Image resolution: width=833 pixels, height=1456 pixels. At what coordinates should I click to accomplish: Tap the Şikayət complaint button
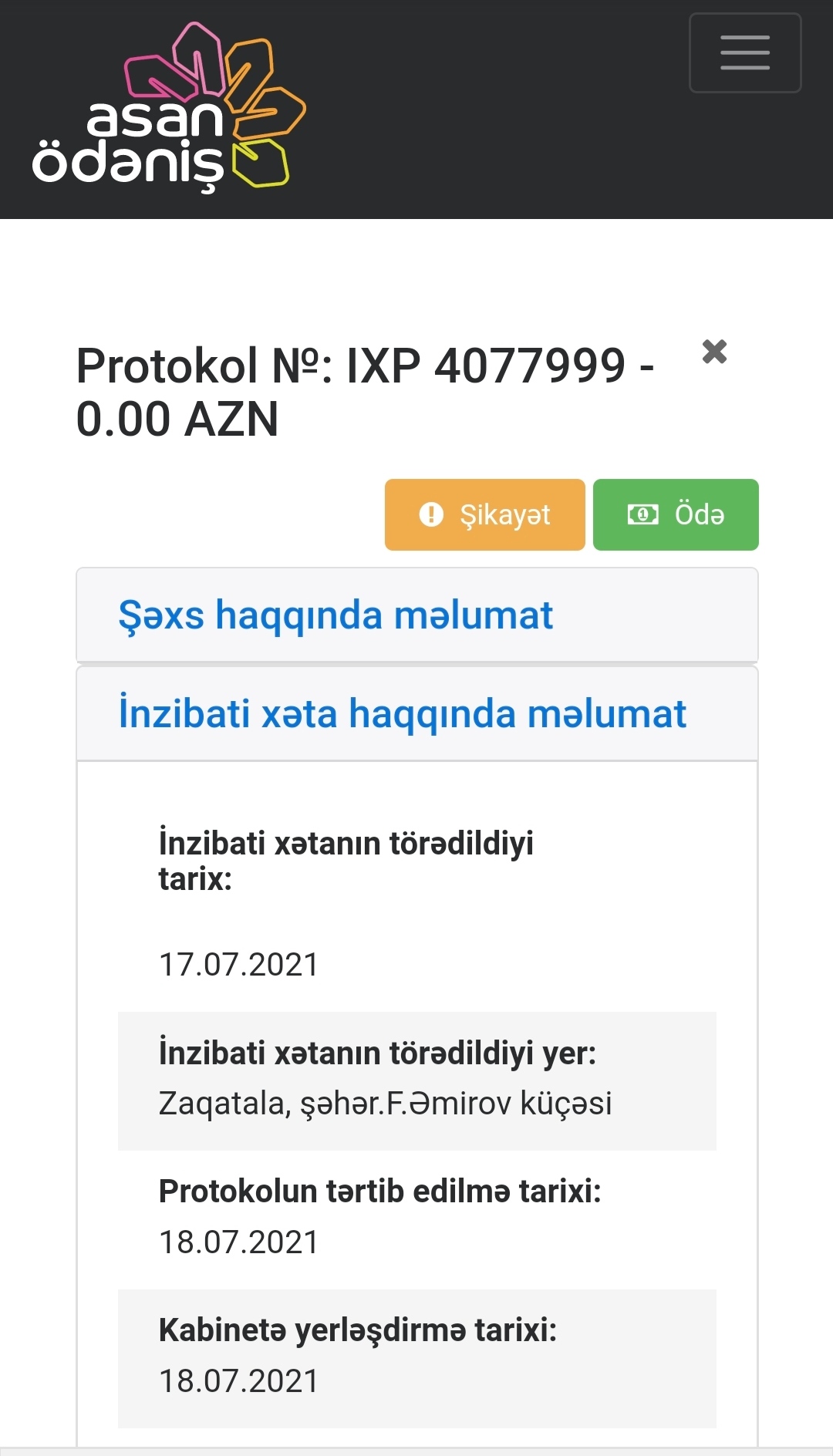click(x=484, y=514)
